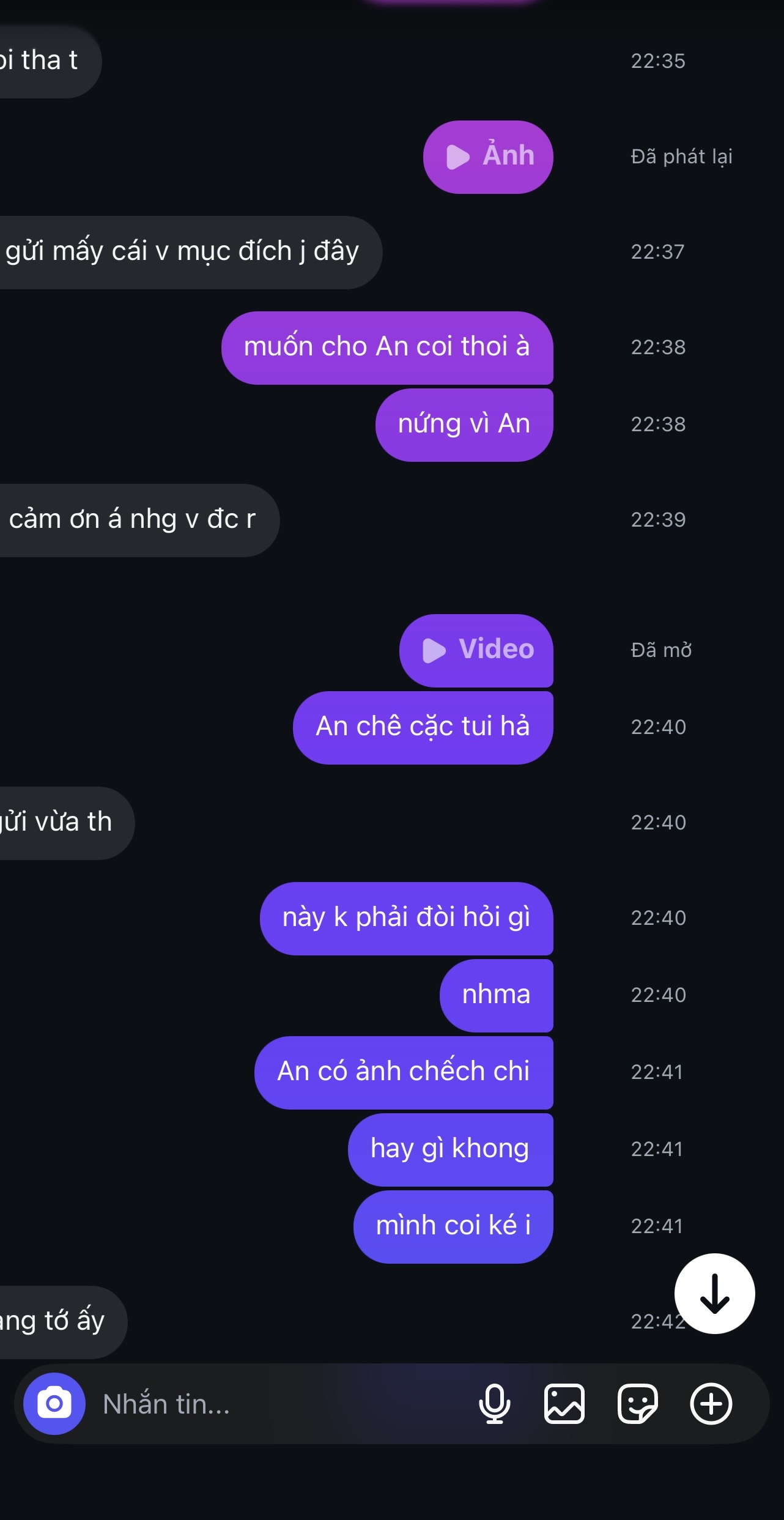784x1520 pixels.
Task: Open the sent Video message
Action: pyautogui.click(x=476, y=651)
